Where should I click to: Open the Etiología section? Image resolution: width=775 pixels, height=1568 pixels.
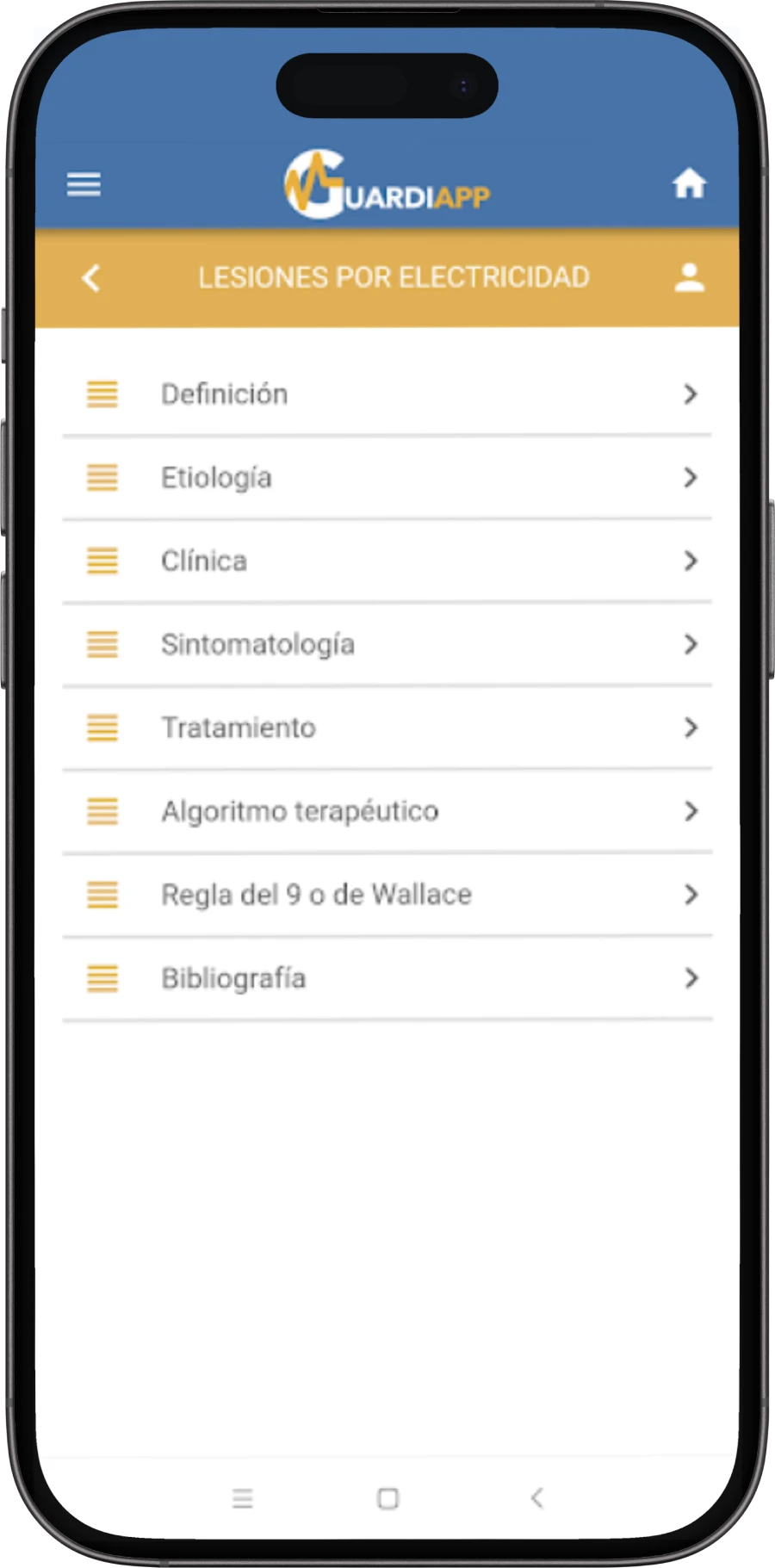387,479
